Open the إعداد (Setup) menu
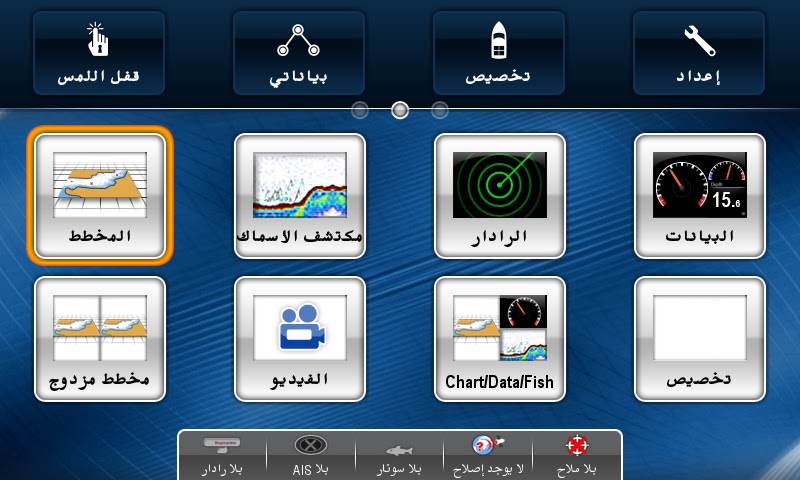Image resolution: width=800 pixels, height=480 pixels. pyautogui.click(x=699, y=52)
